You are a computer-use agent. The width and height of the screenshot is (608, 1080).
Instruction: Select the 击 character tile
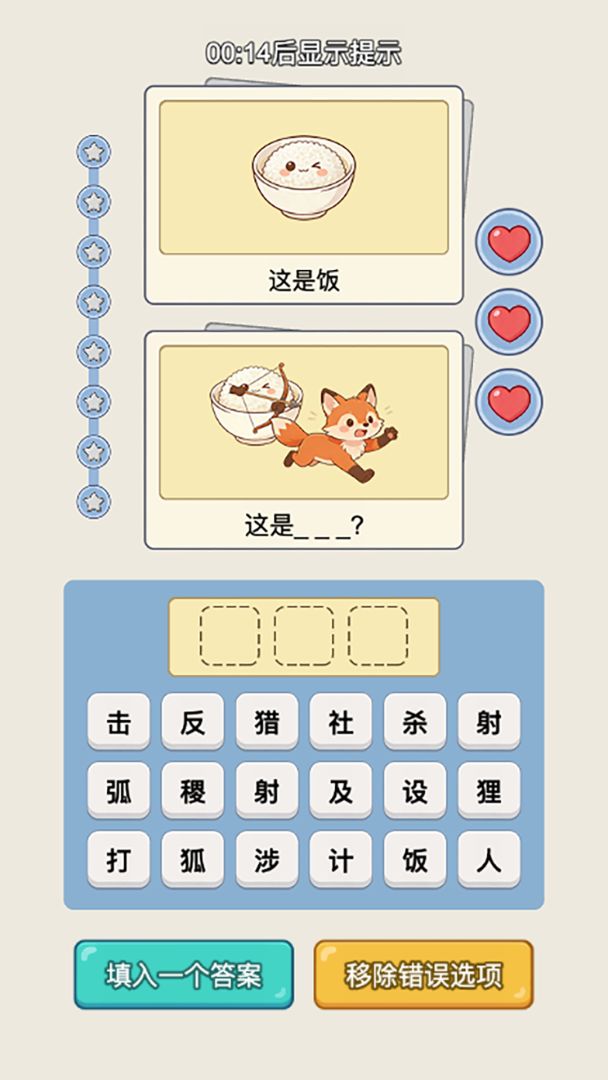click(119, 722)
